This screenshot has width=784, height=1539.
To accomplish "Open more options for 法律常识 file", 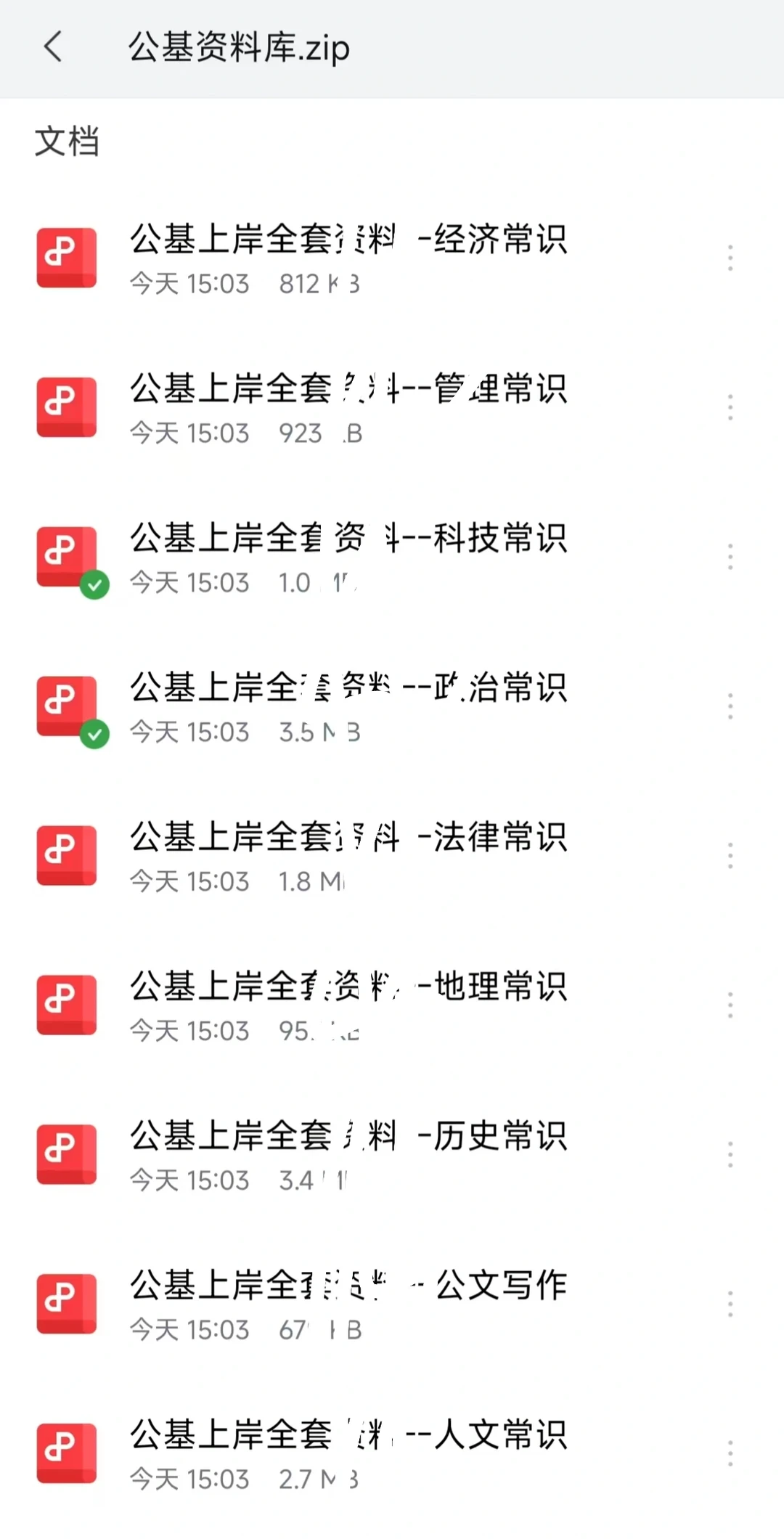I will 730,857.
